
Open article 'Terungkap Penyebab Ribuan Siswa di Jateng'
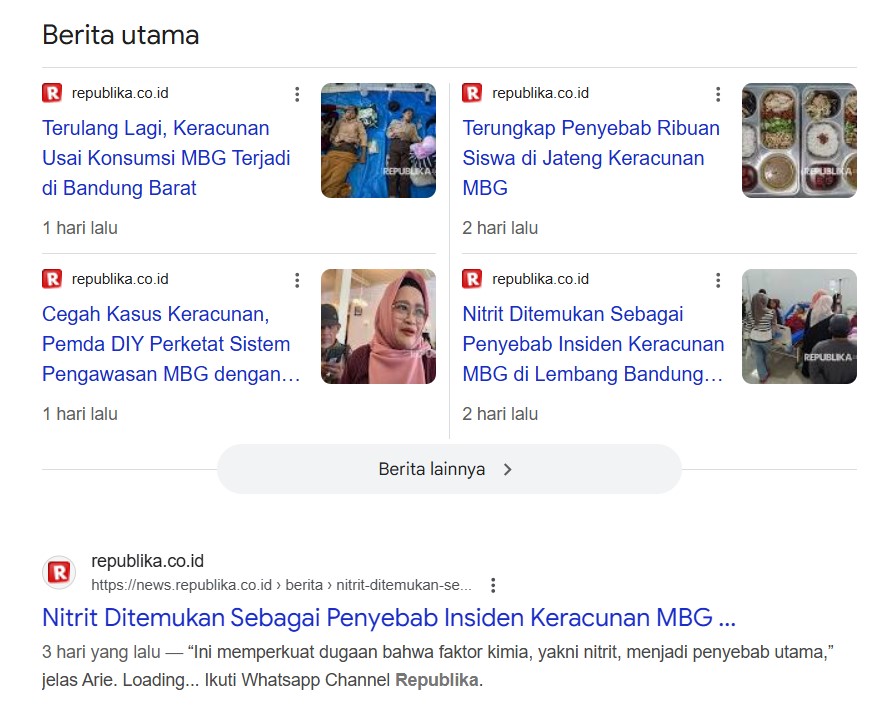tap(590, 158)
